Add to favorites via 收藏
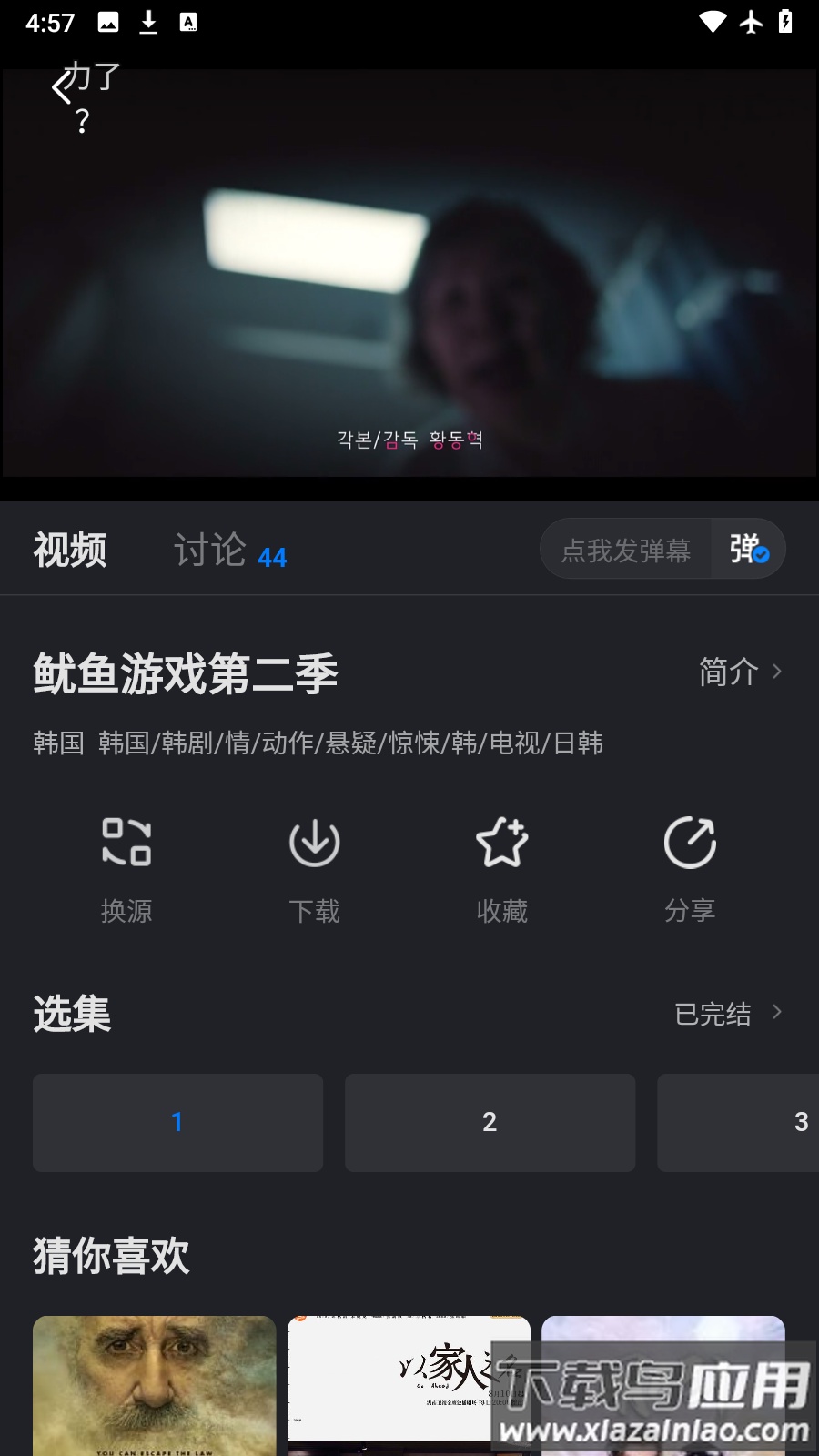819x1456 pixels. (502, 869)
